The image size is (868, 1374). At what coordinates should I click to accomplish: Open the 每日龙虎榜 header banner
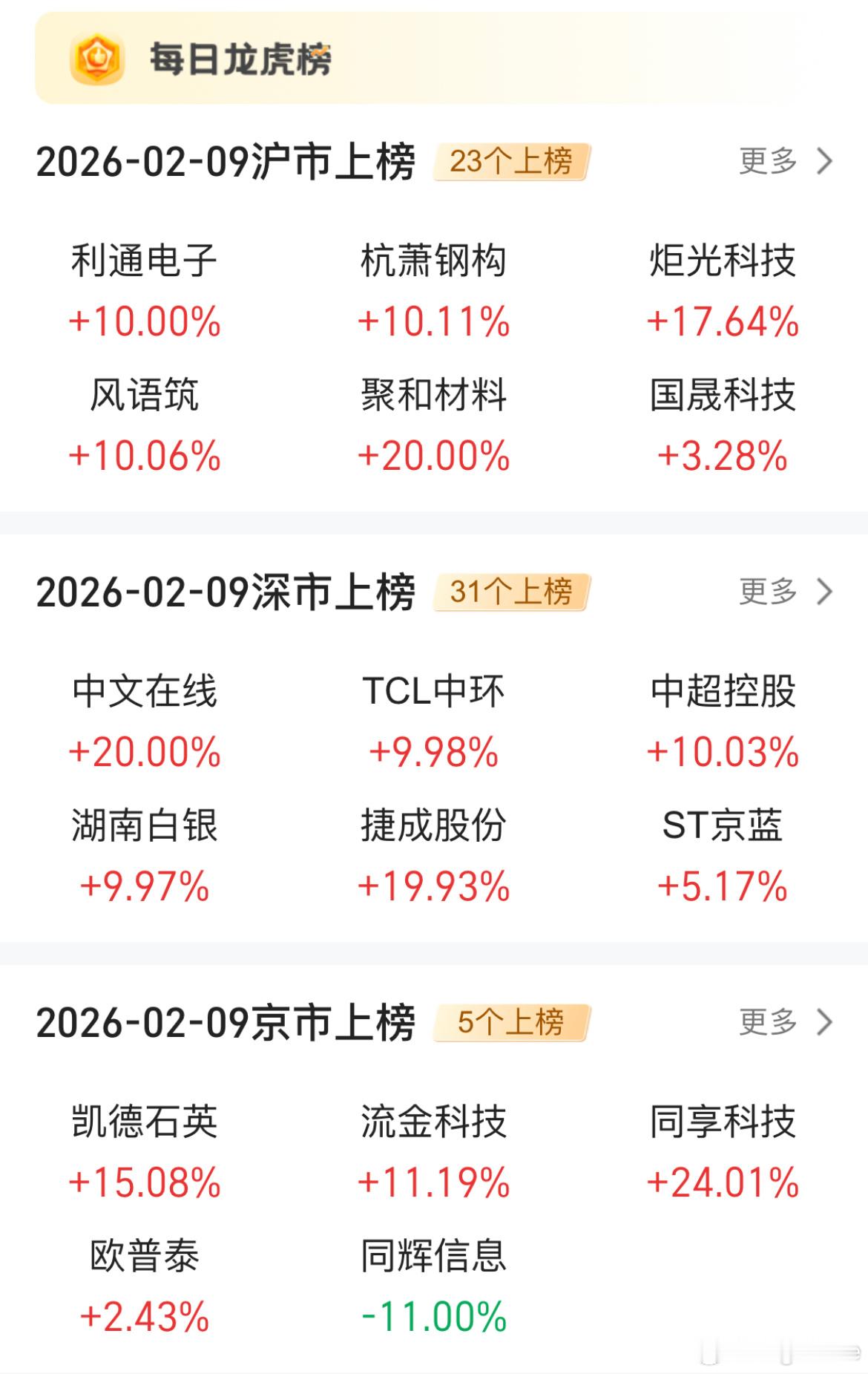point(240,59)
